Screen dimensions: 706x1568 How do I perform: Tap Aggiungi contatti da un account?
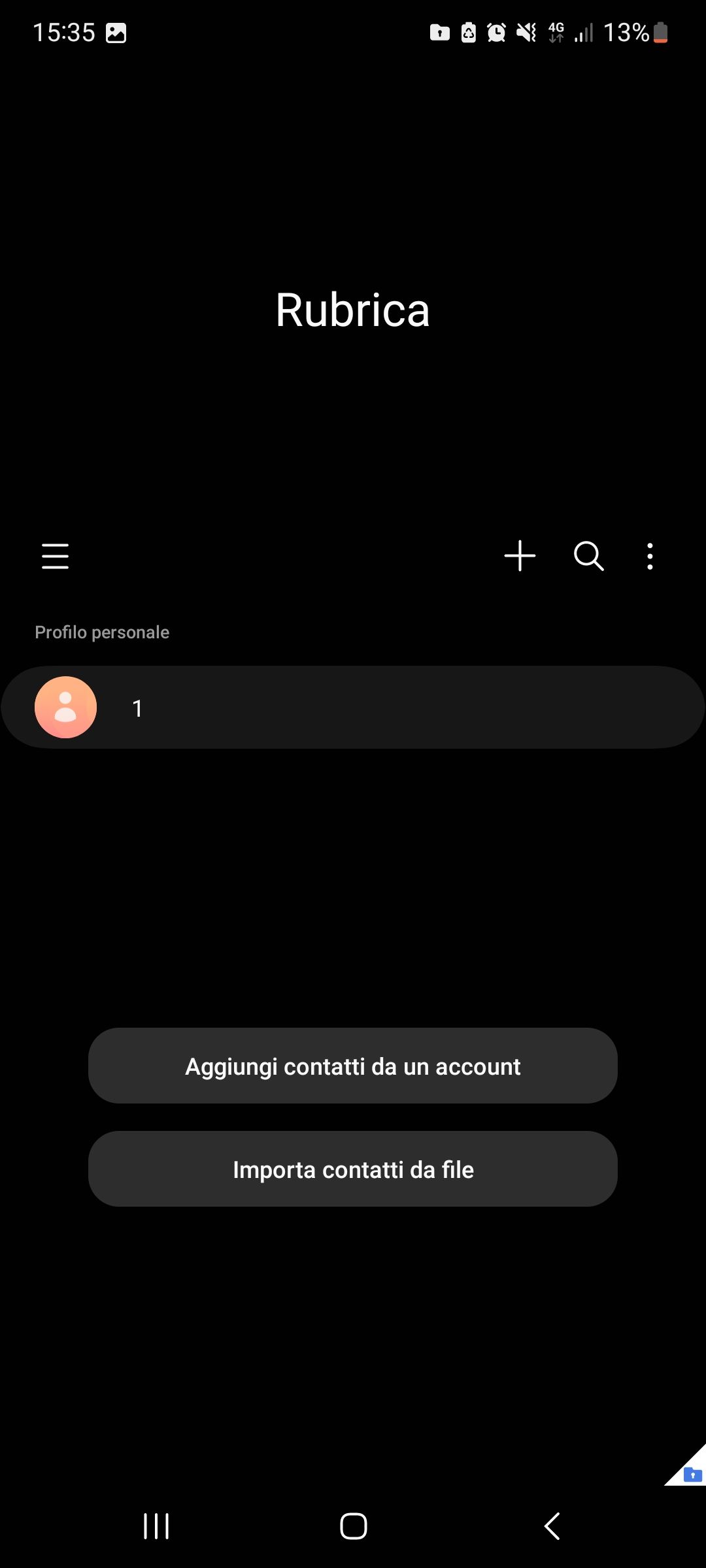point(353,1066)
